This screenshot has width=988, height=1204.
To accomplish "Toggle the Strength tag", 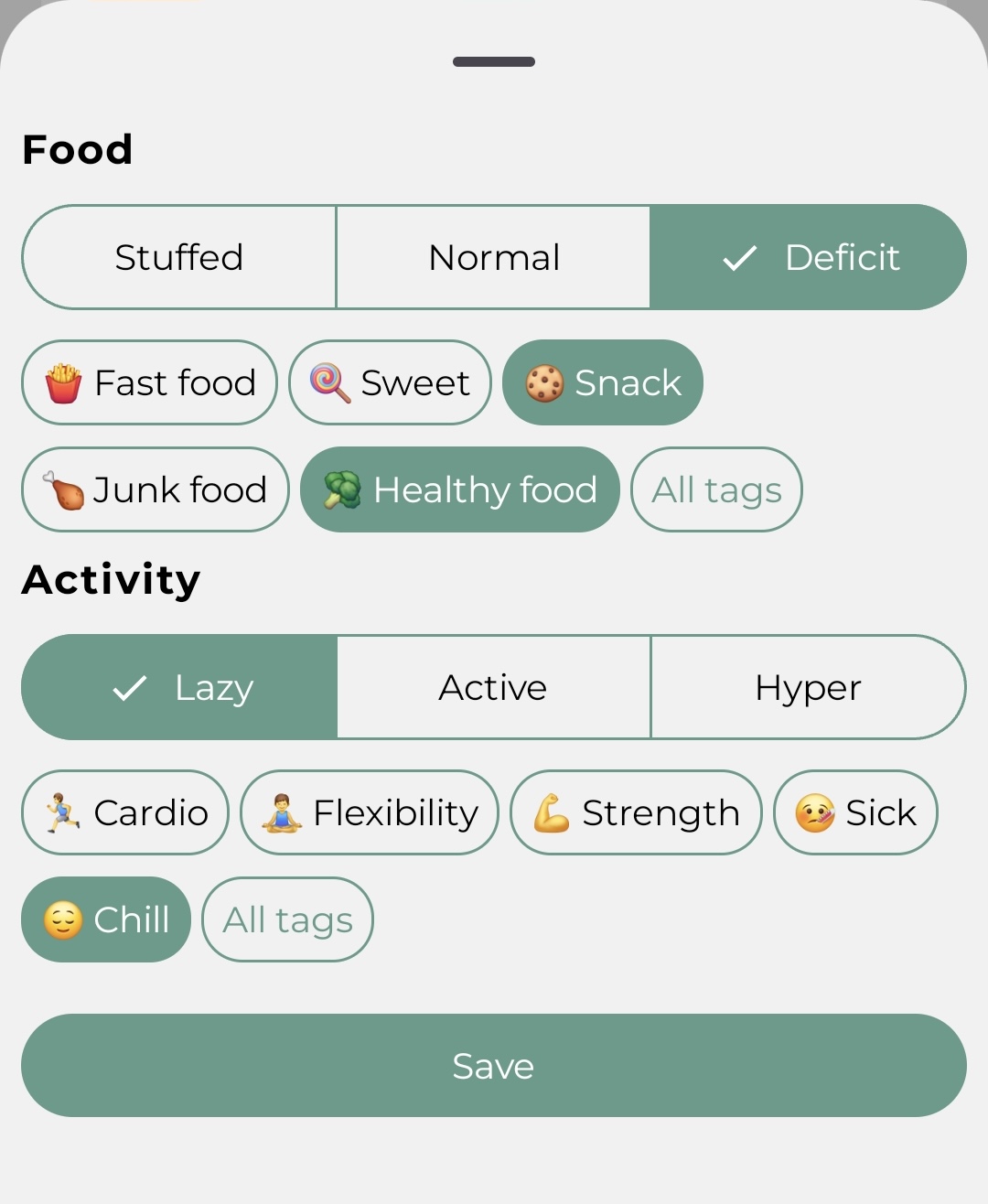I will 636,812.
